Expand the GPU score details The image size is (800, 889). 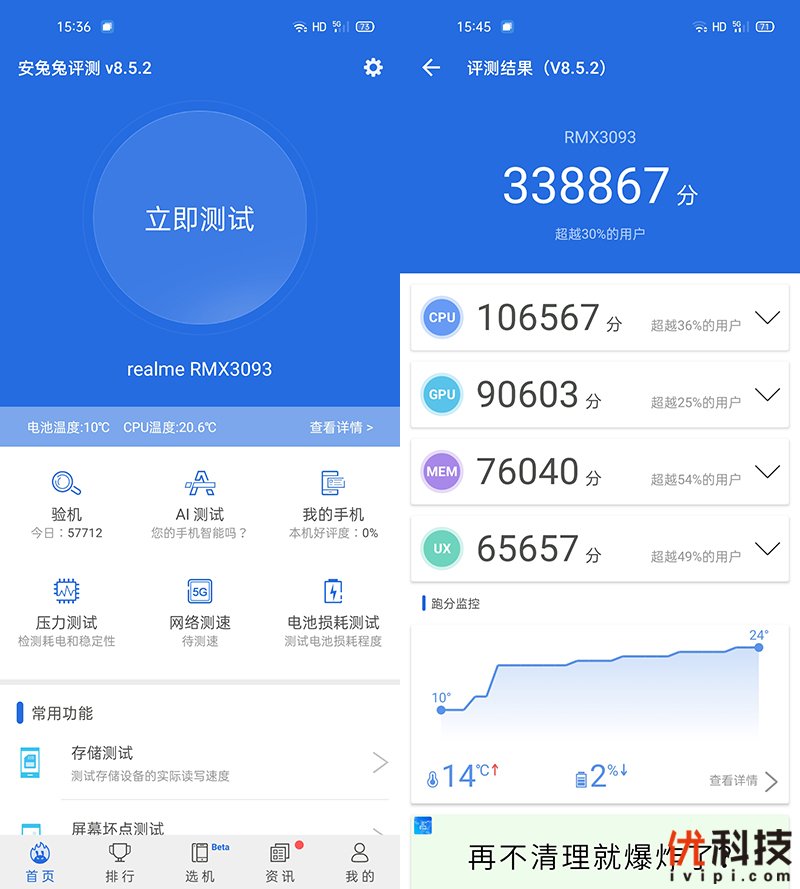point(767,395)
